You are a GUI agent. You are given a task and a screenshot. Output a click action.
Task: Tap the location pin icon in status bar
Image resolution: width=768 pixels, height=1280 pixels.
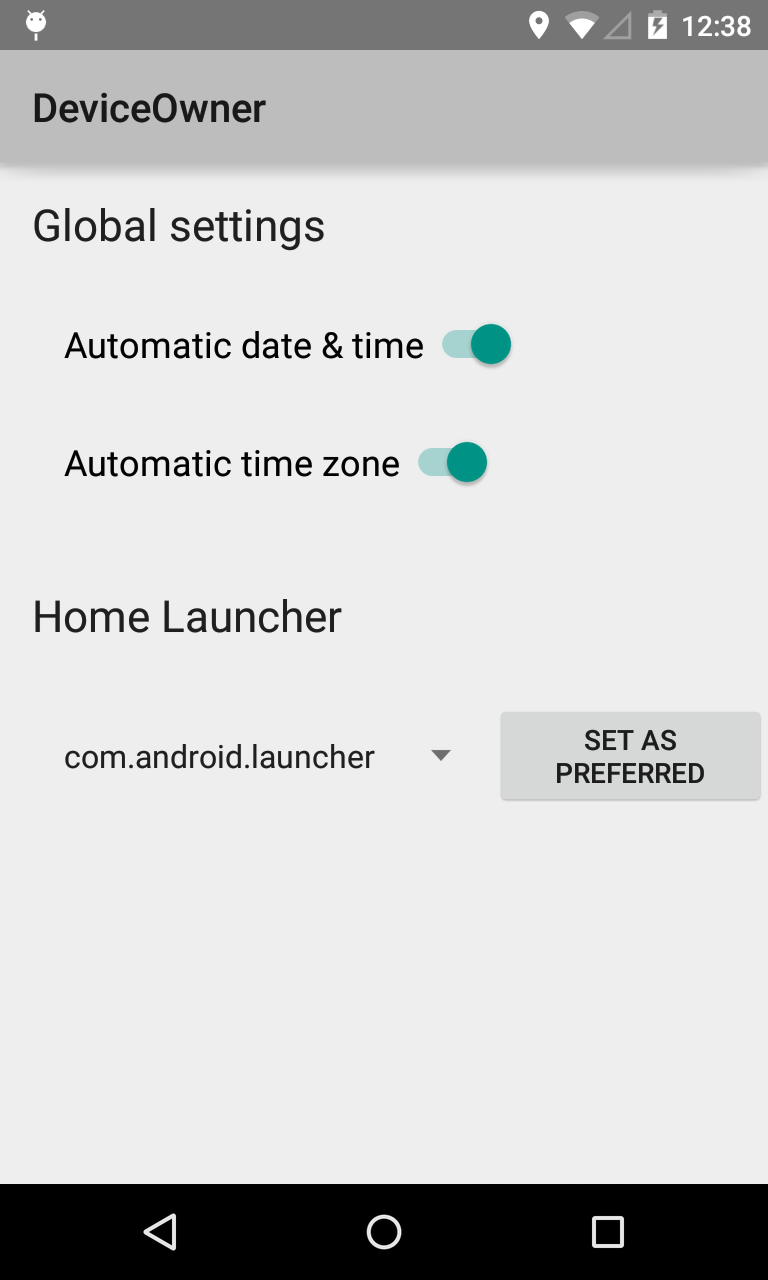541,25
